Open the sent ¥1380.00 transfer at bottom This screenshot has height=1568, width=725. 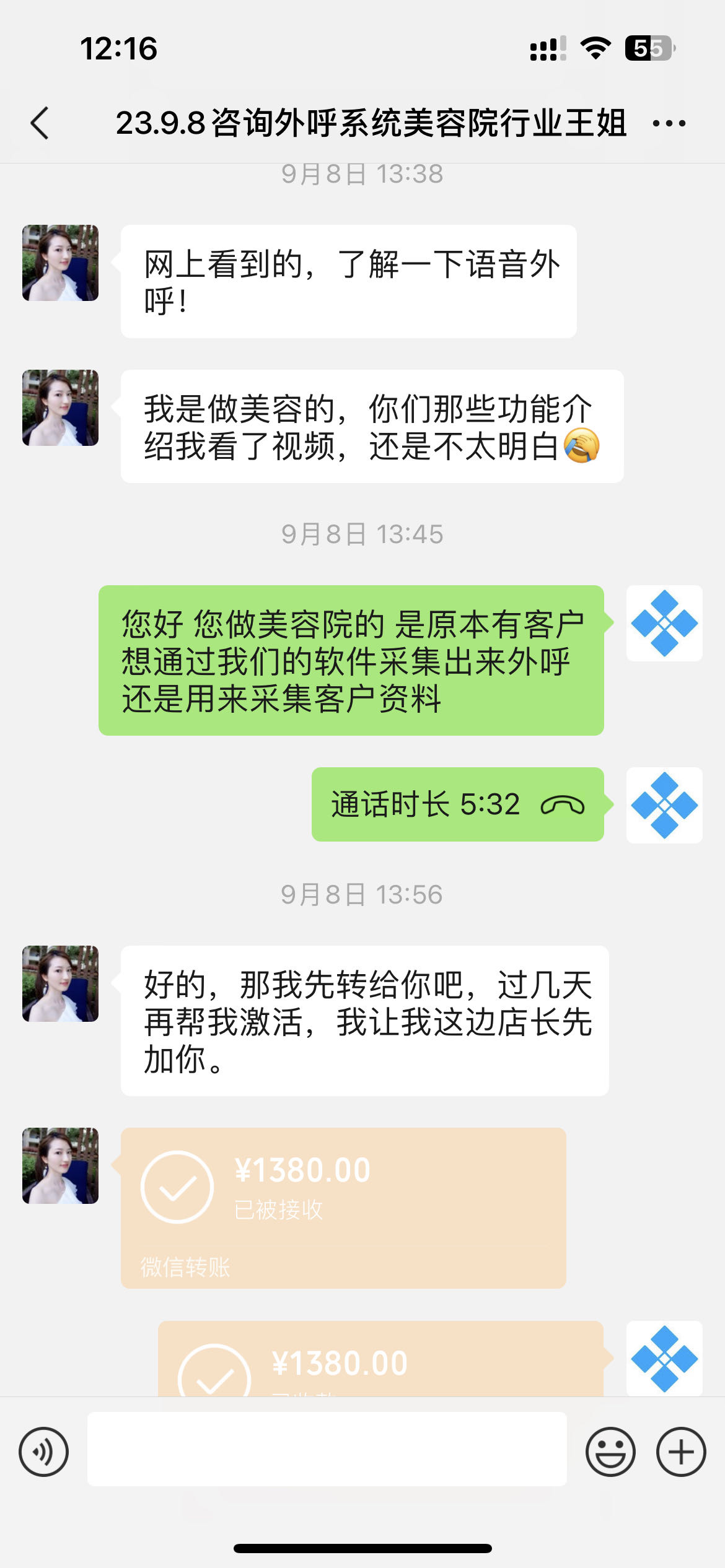click(x=380, y=1361)
